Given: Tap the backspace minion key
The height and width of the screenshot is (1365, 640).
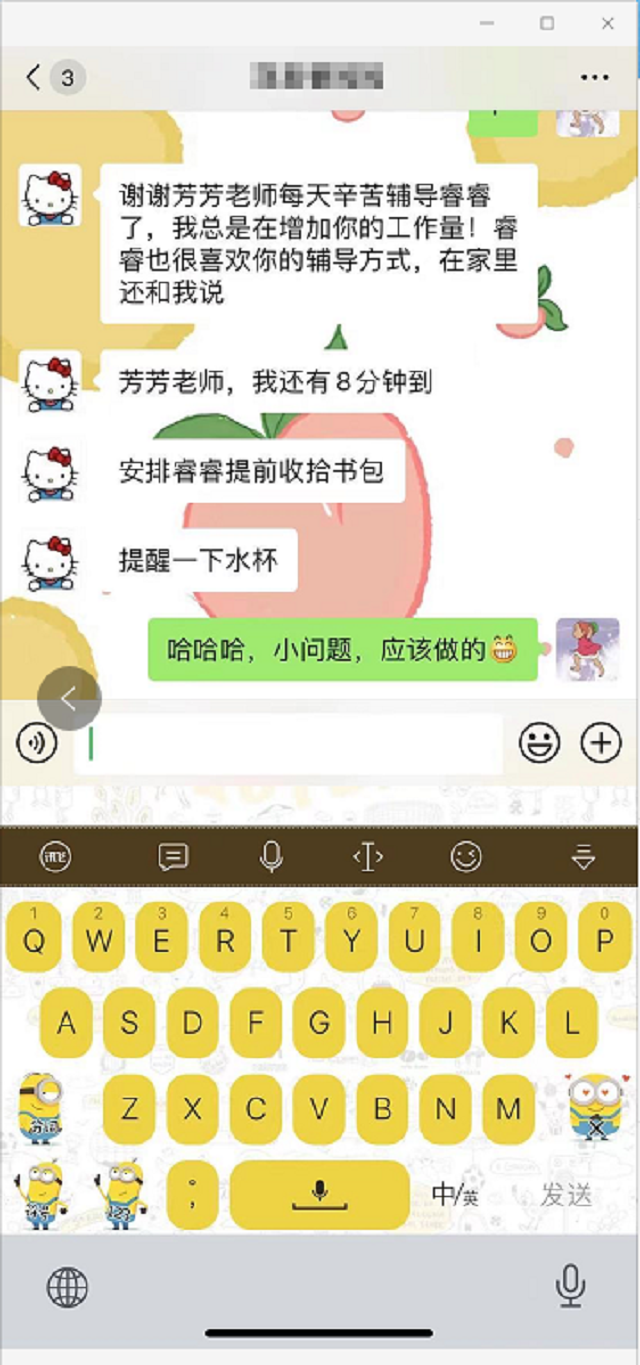Looking at the screenshot, I should (596, 1108).
